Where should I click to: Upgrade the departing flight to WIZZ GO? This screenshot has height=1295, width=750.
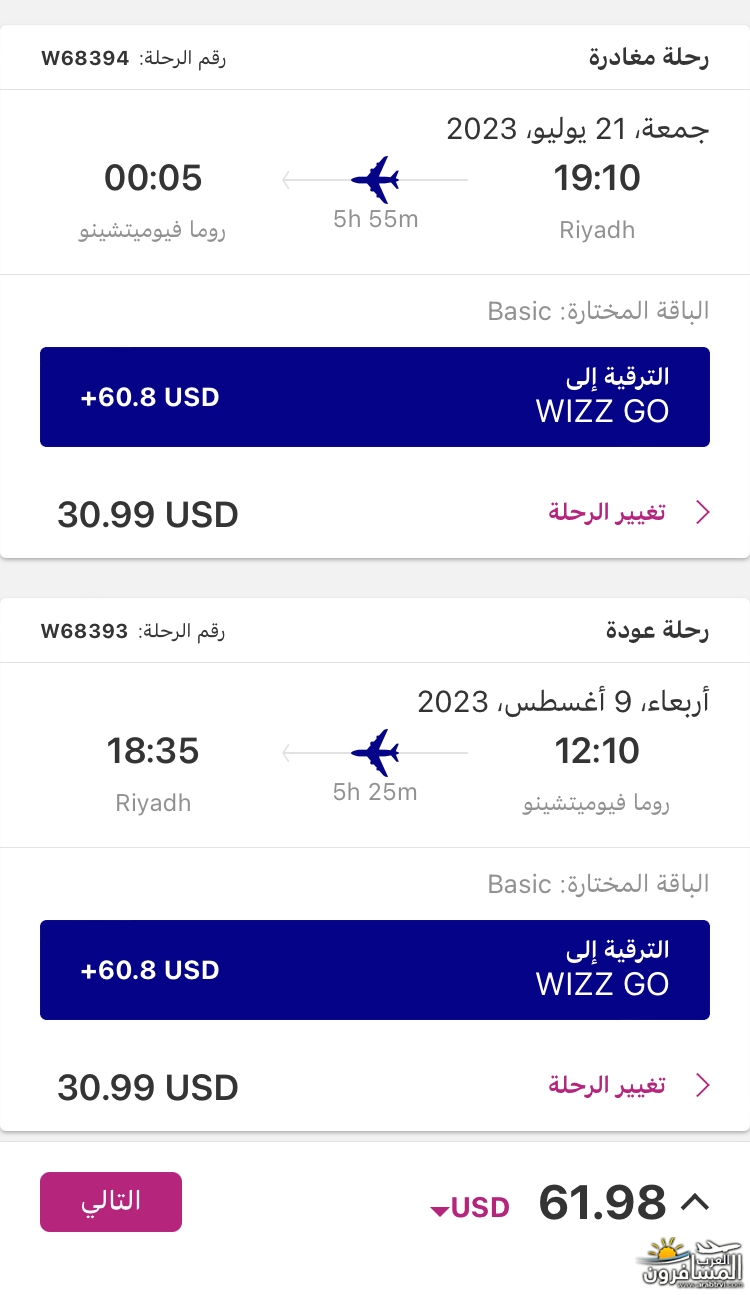pyautogui.click(x=375, y=397)
